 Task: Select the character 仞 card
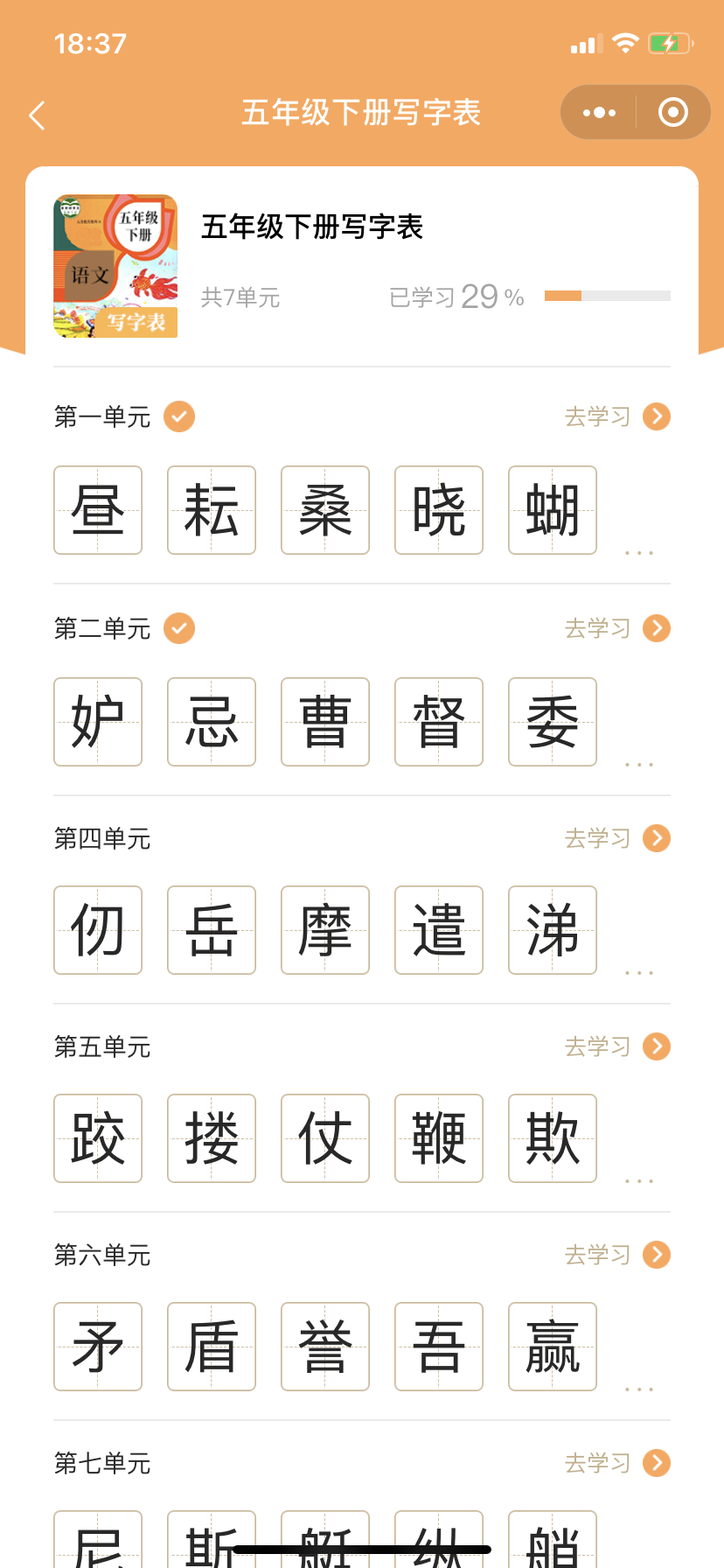click(98, 930)
